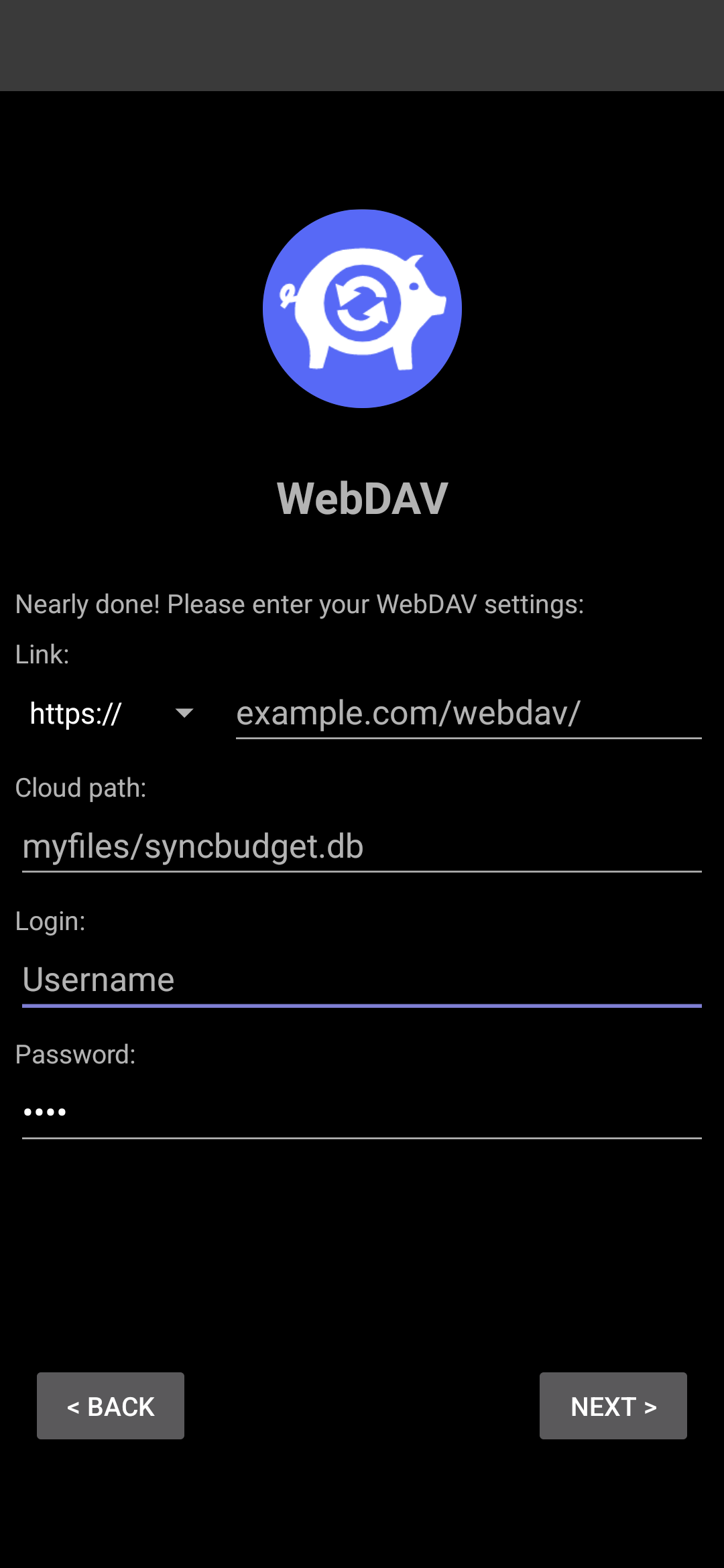Continue setup with the Next button

pos(613,1406)
